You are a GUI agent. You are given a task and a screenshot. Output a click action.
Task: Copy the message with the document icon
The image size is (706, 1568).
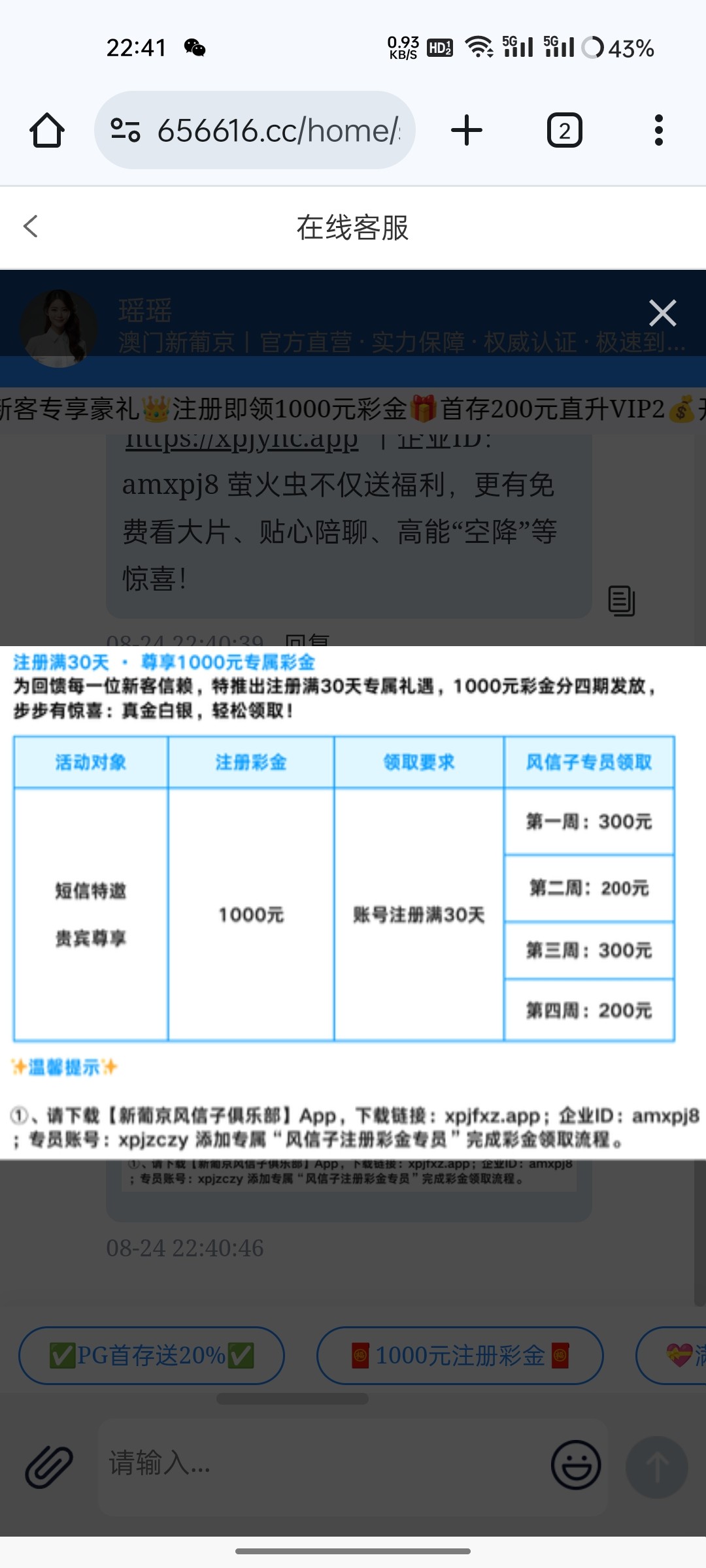click(621, 600)
